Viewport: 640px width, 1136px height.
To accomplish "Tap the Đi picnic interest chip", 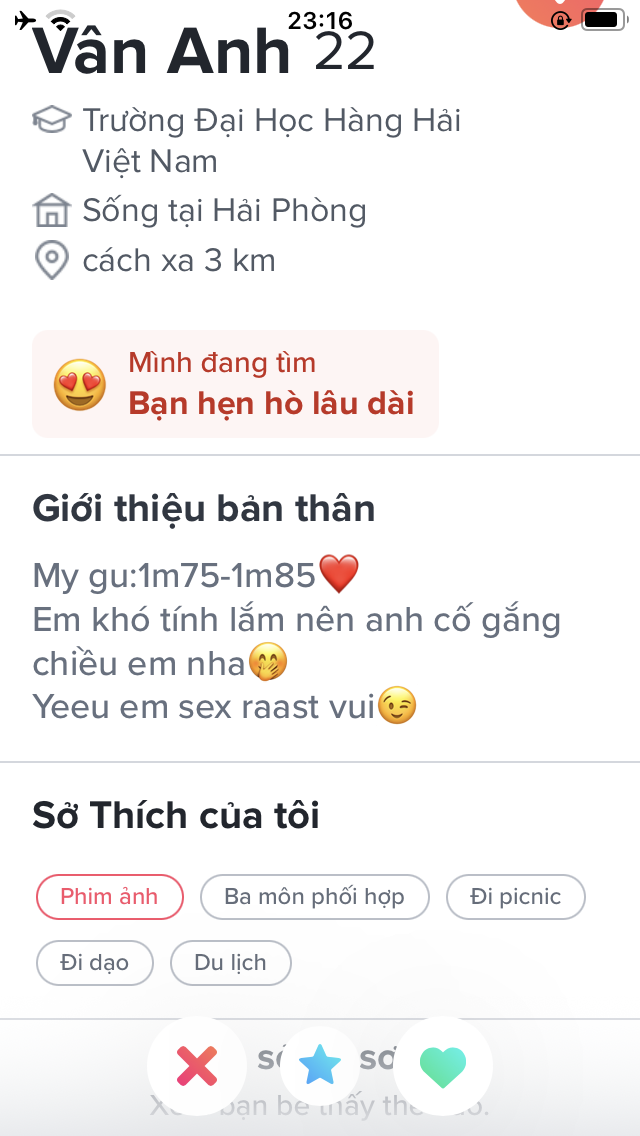I will coord(515,896).
